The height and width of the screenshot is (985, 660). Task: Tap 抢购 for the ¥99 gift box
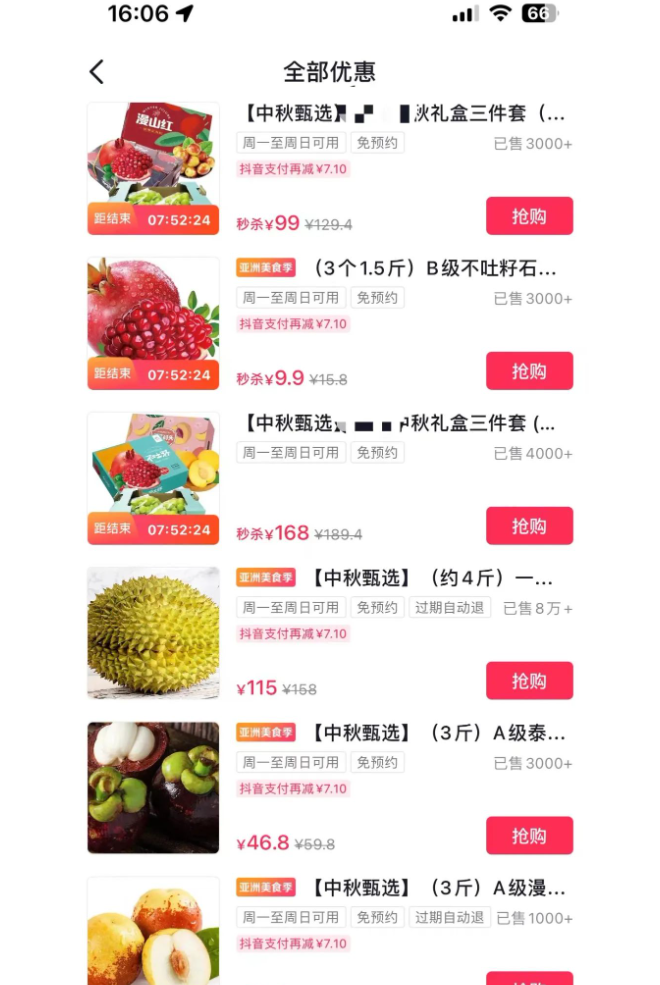point(529,216)
